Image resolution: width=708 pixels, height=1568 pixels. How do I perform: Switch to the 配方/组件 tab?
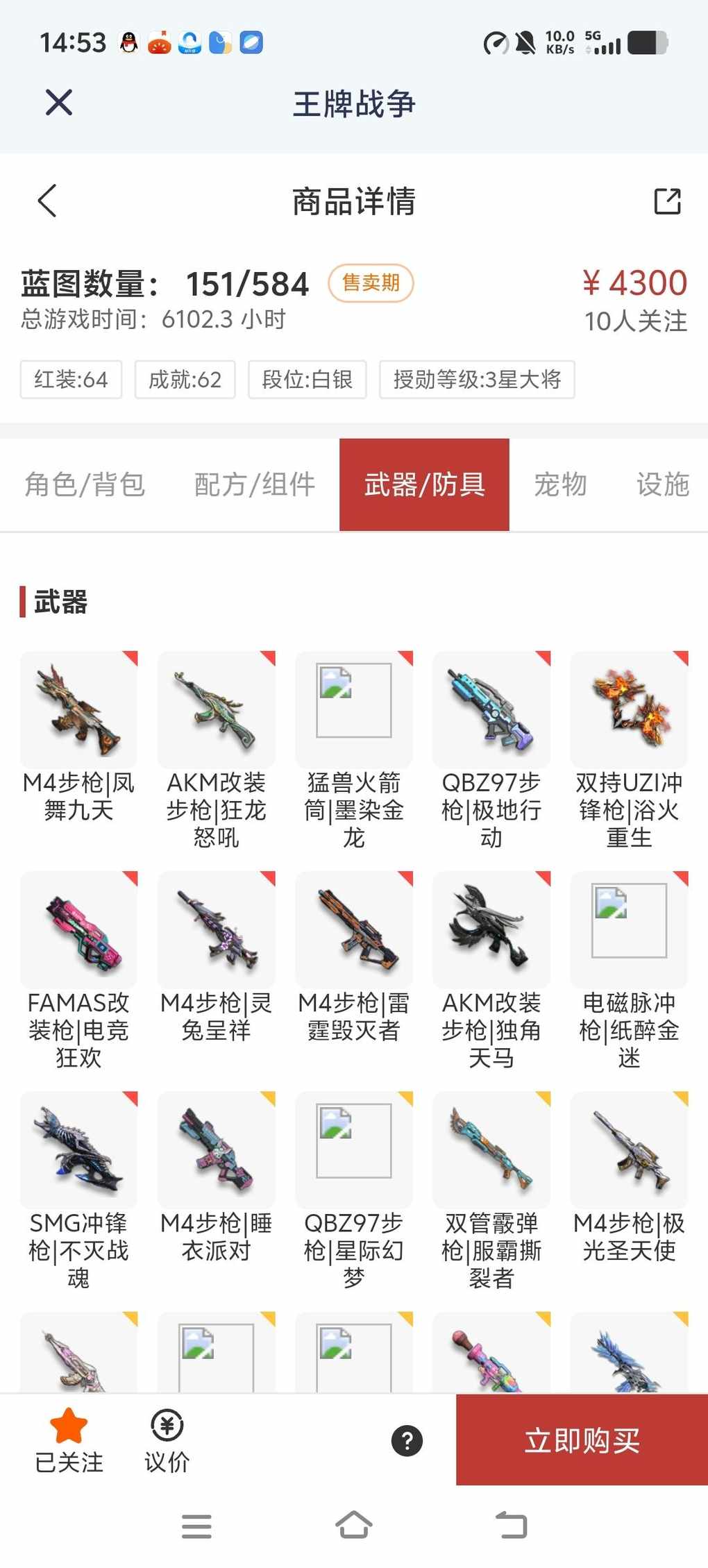pyautogui.click(x=255, y=484)
